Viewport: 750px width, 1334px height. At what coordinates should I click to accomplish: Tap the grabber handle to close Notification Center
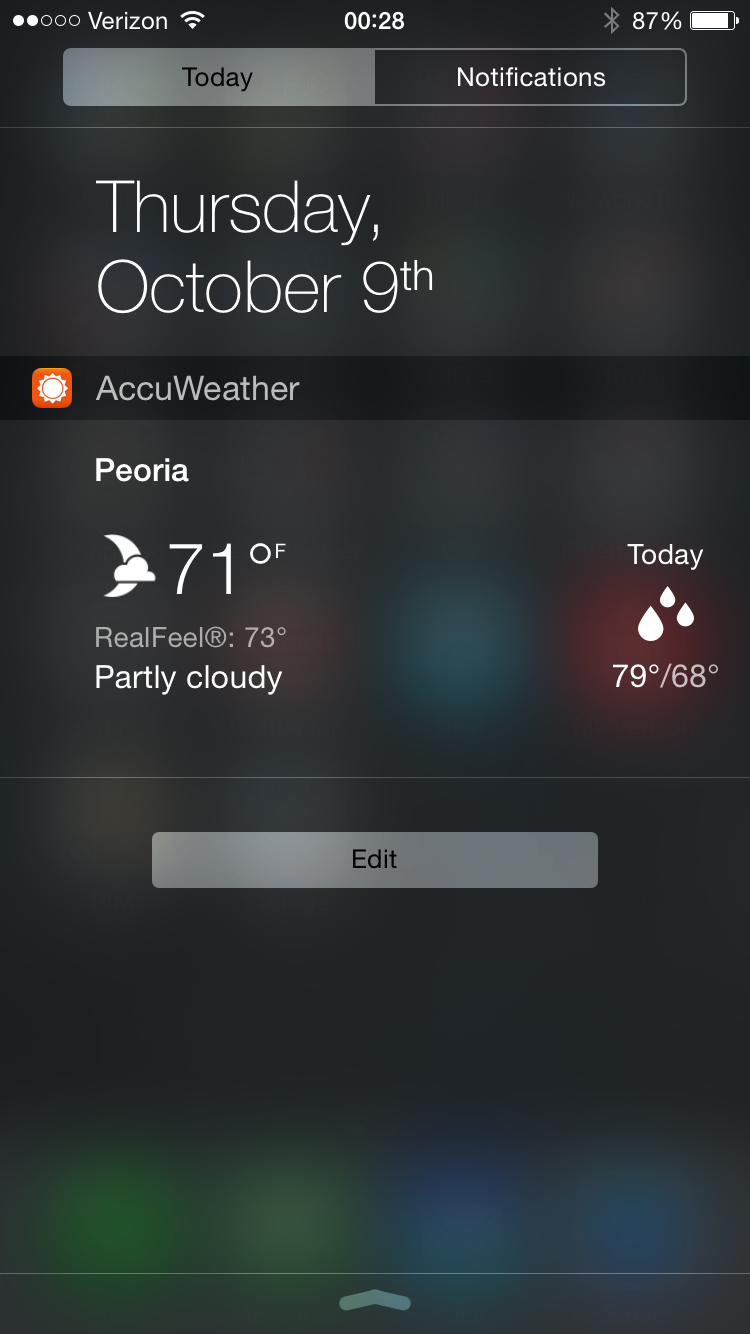click(x=375, y=1300)
